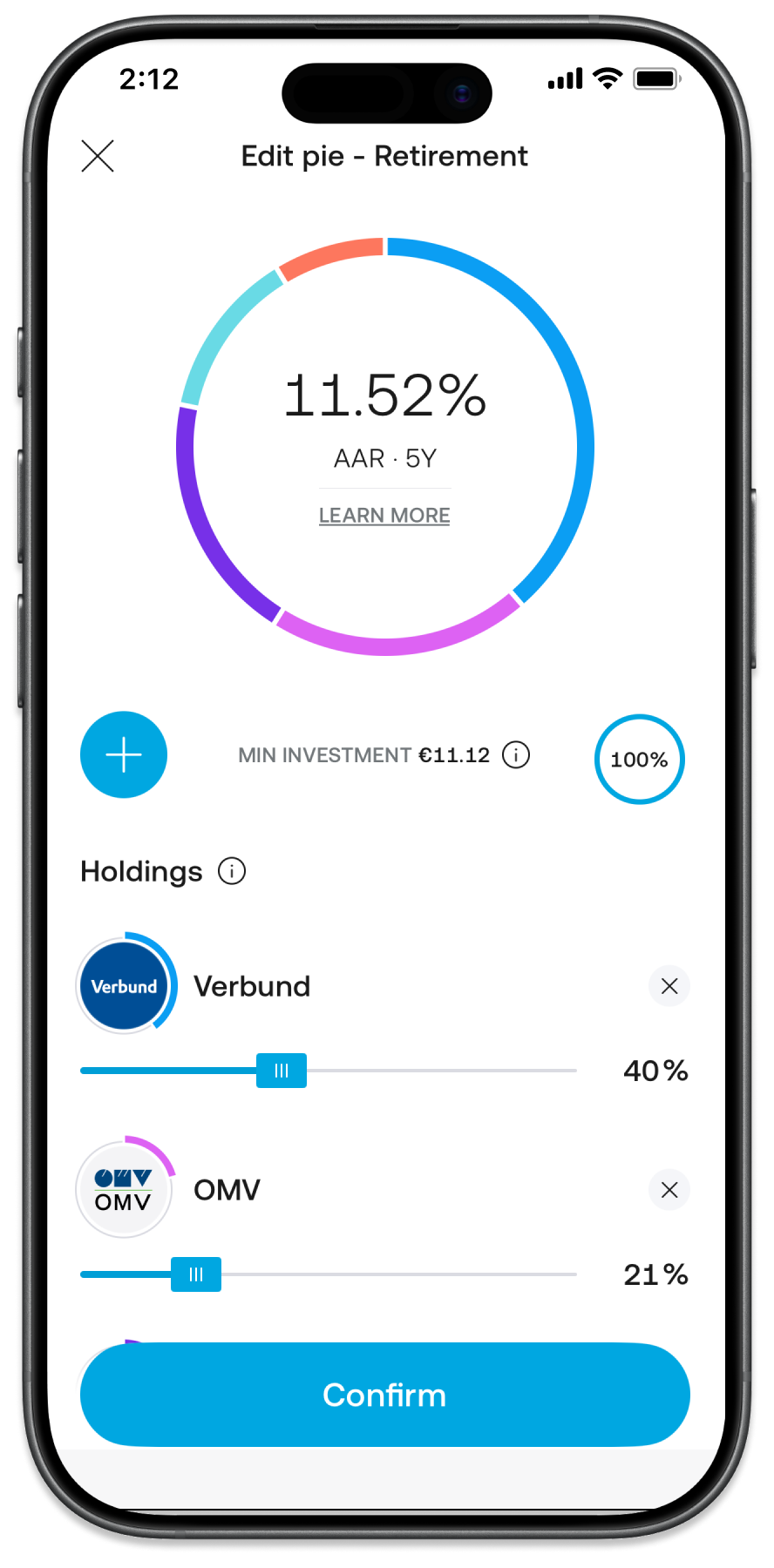774x1568 pixels.
Task: Show info about Holdings
Action: (232, 871)
